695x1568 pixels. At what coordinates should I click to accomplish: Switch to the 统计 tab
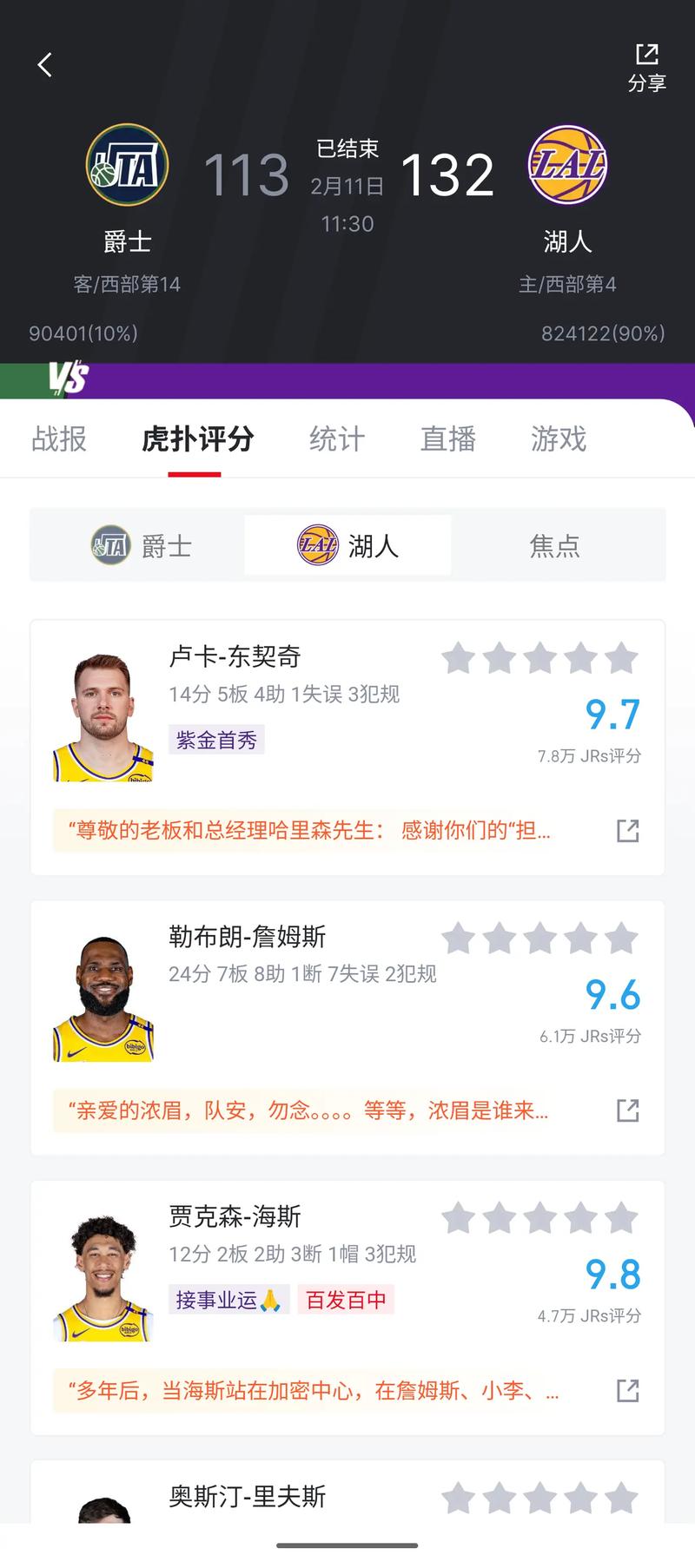tap(337, 440)
